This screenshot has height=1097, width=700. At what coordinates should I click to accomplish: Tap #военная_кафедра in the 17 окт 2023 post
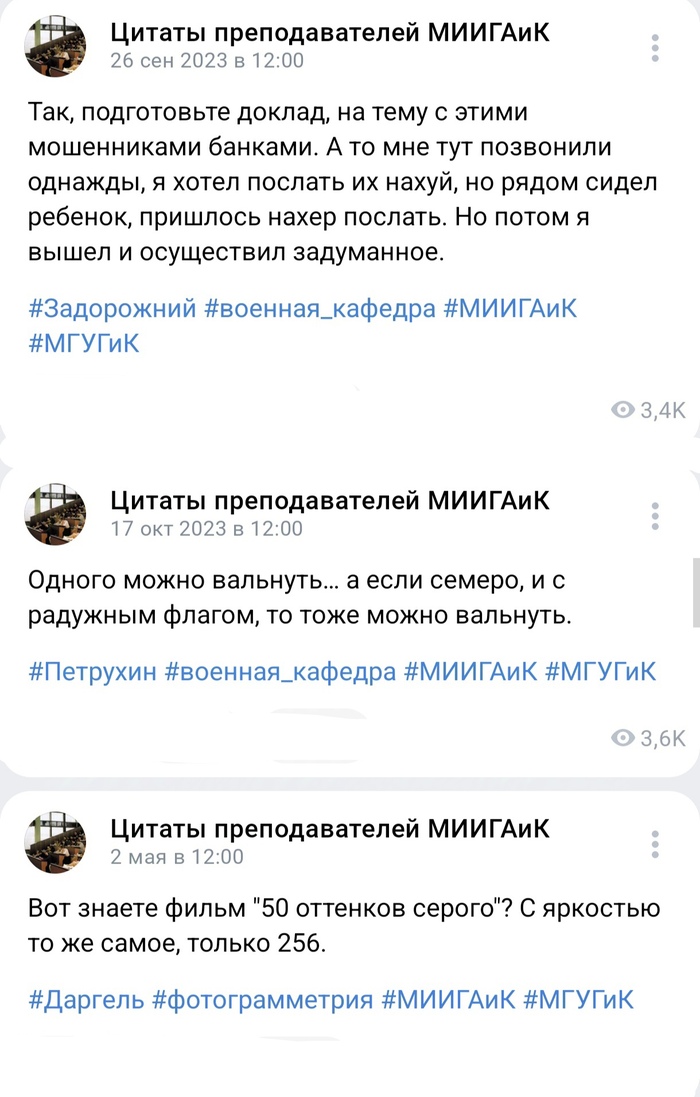(x=279, y=672)
